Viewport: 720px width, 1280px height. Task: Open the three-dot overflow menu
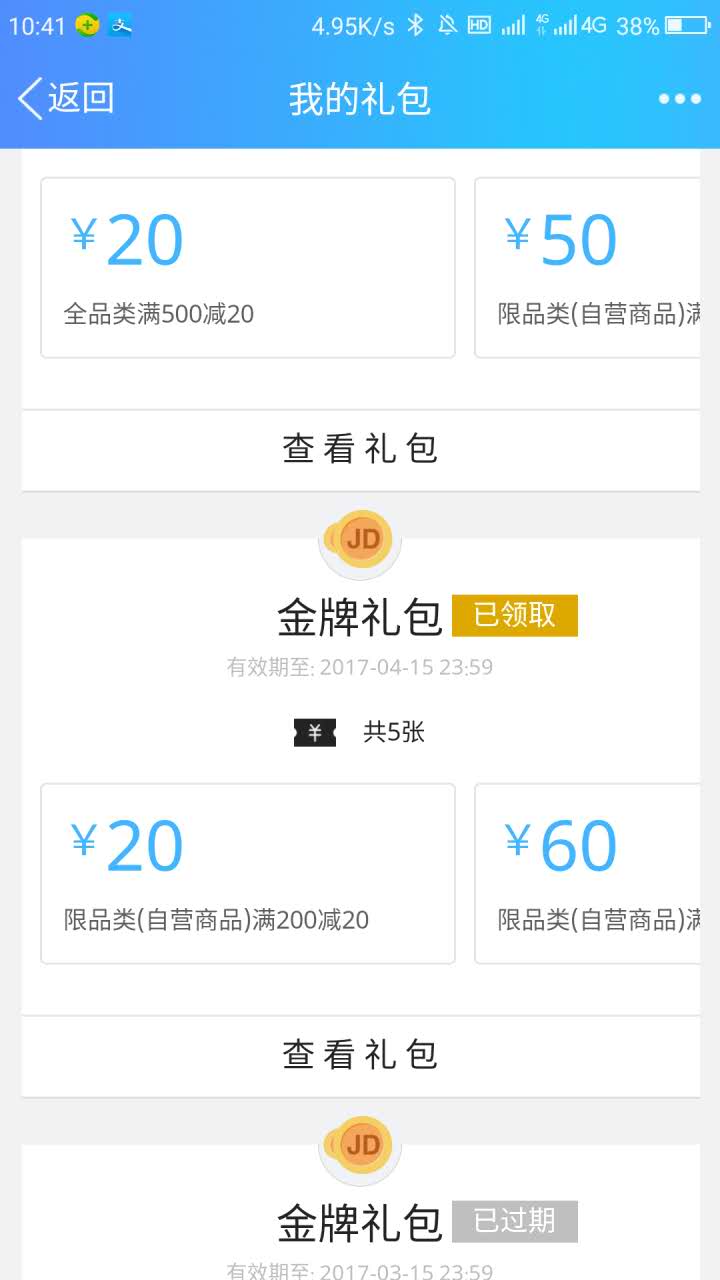coord(679,98)
